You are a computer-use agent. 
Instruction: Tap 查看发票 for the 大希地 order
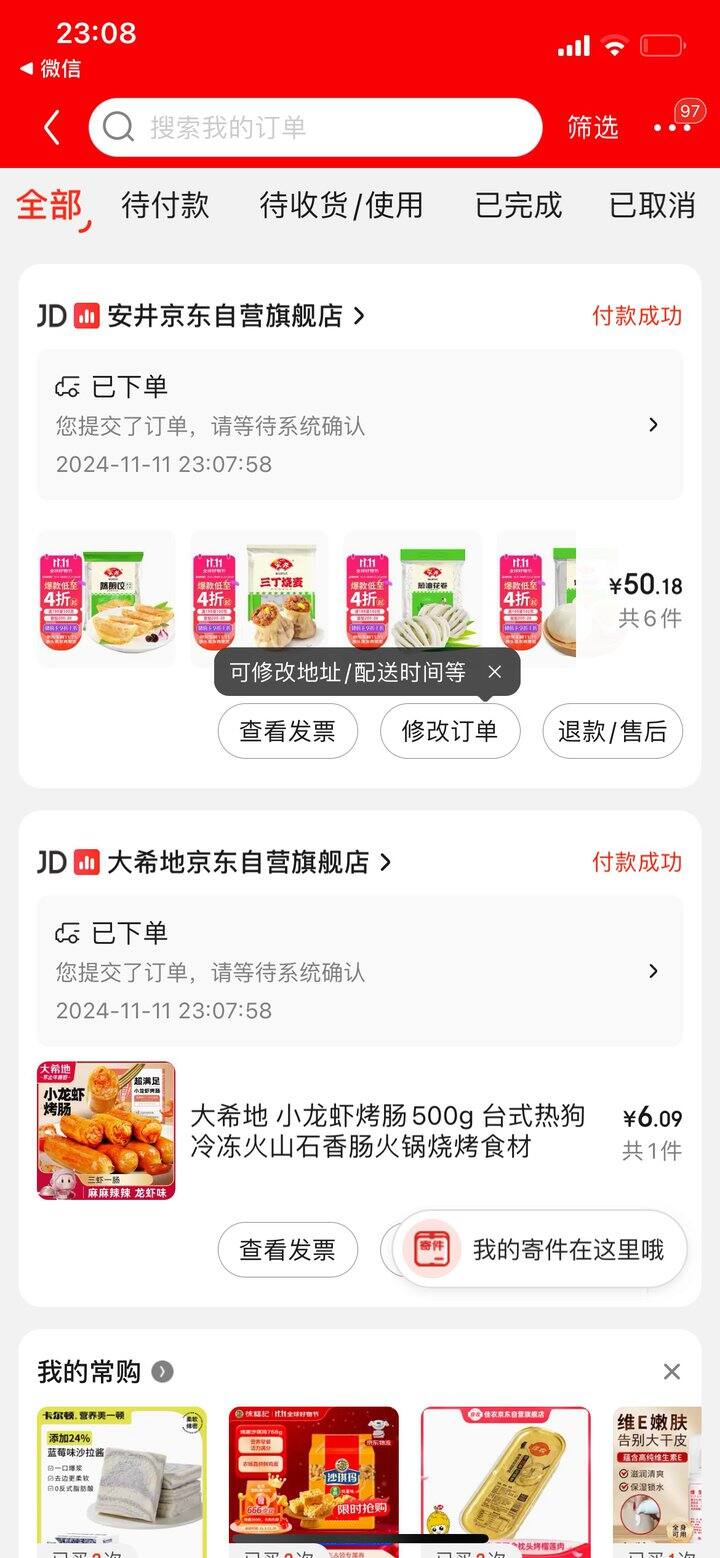288,1250
